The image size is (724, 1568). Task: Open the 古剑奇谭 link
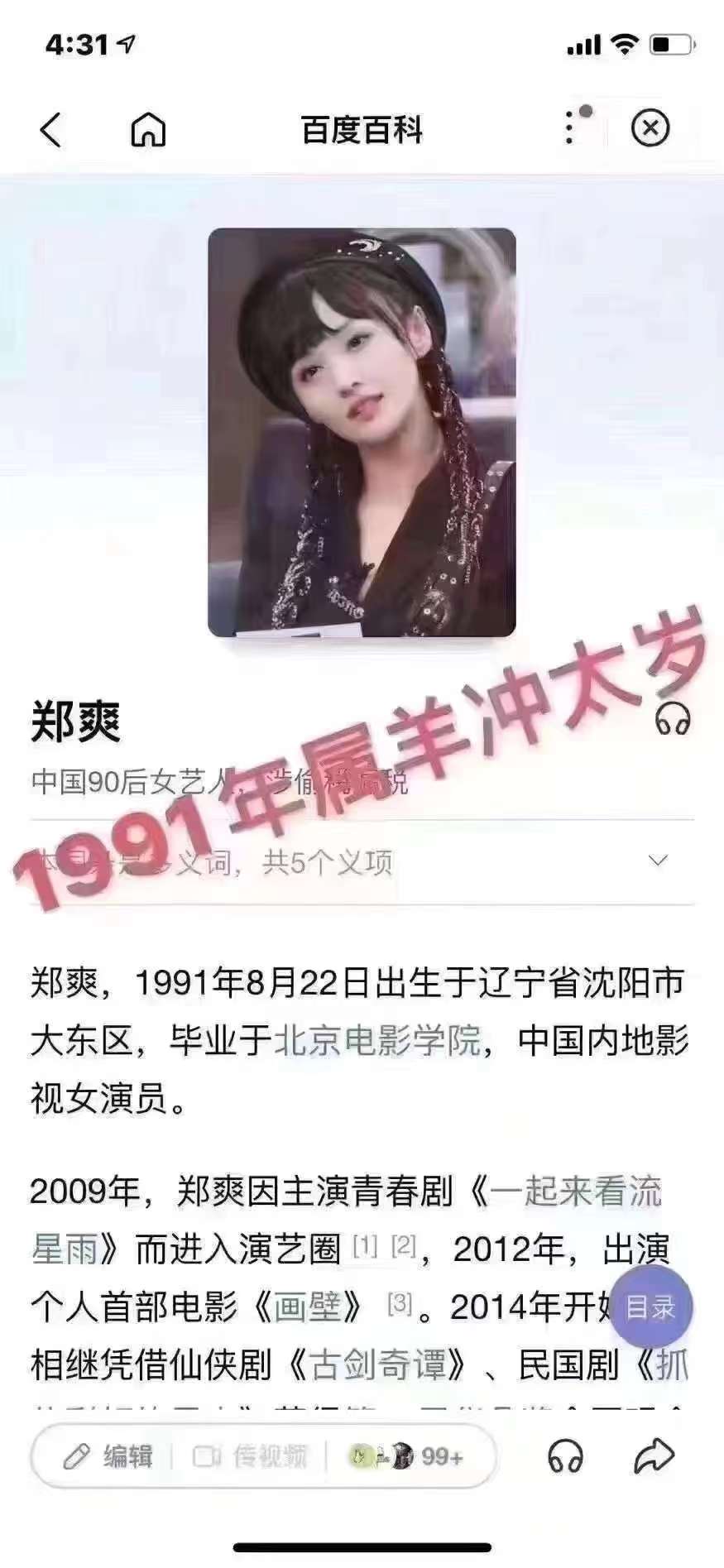(x=378, y=1365)
